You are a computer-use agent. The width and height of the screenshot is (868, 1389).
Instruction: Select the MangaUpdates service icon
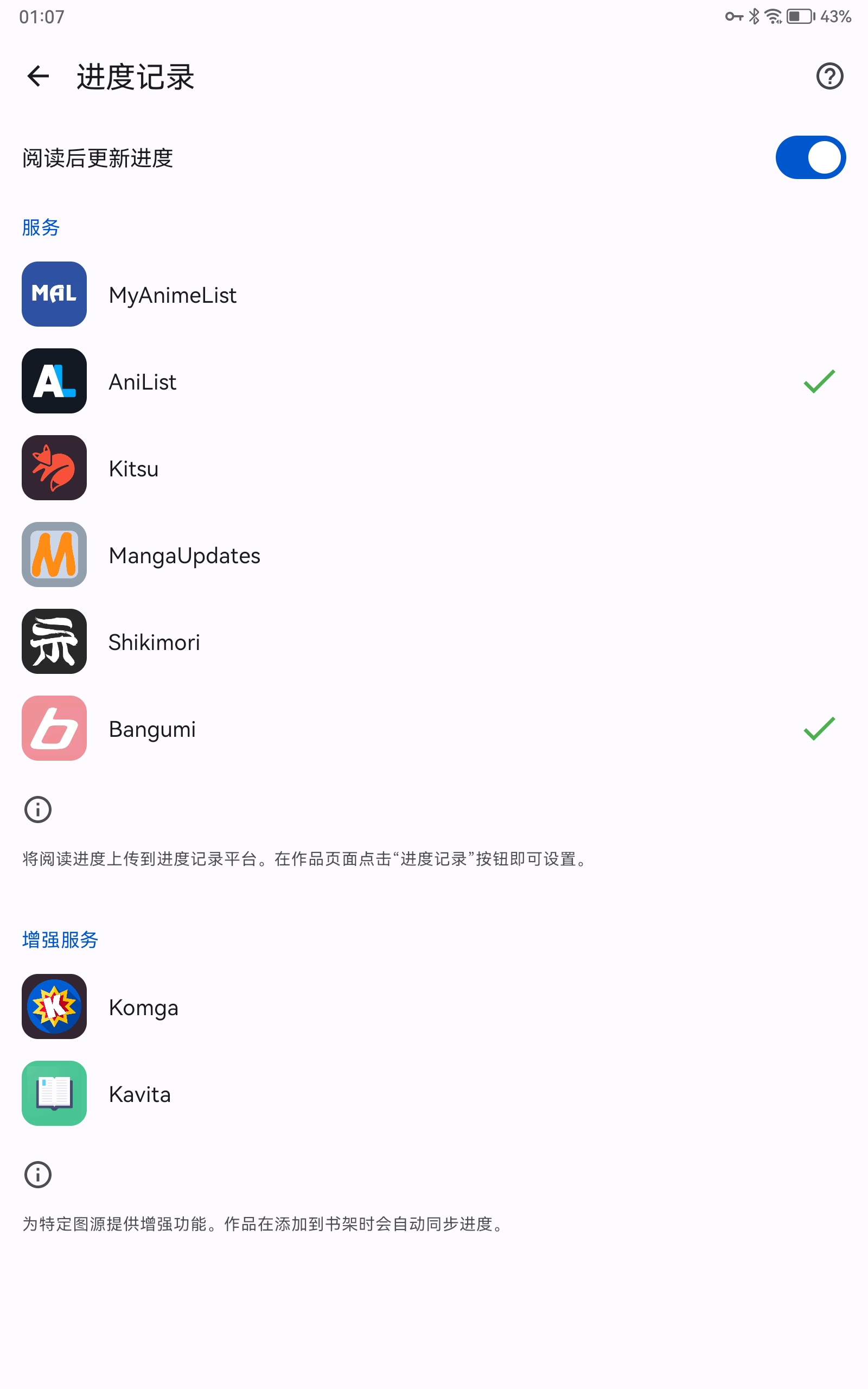coord(54,555)
